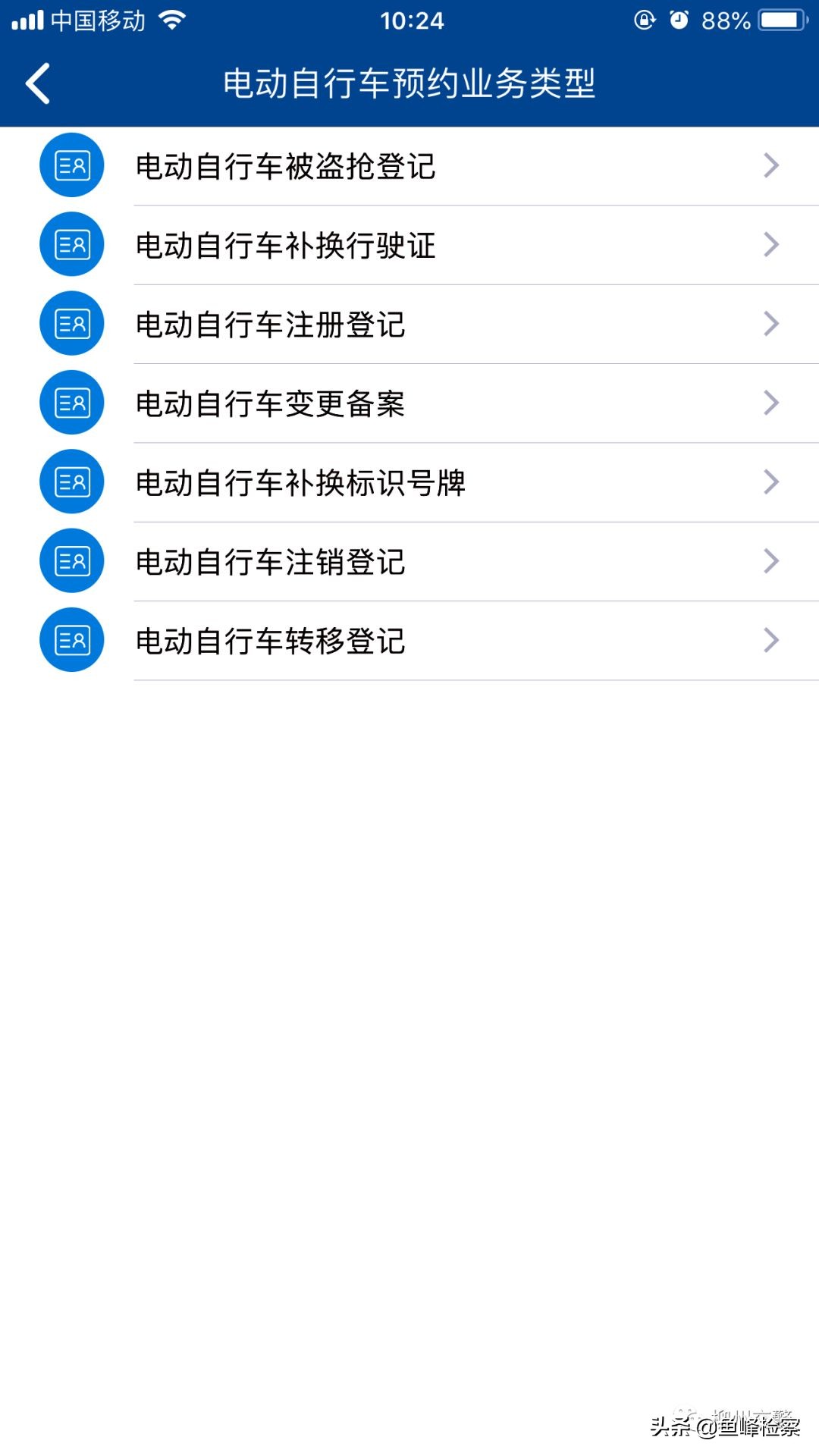The image size is (819, 1456).
Task: Select the icon beside 电动自行车注销登记
Action: (71, 560)
